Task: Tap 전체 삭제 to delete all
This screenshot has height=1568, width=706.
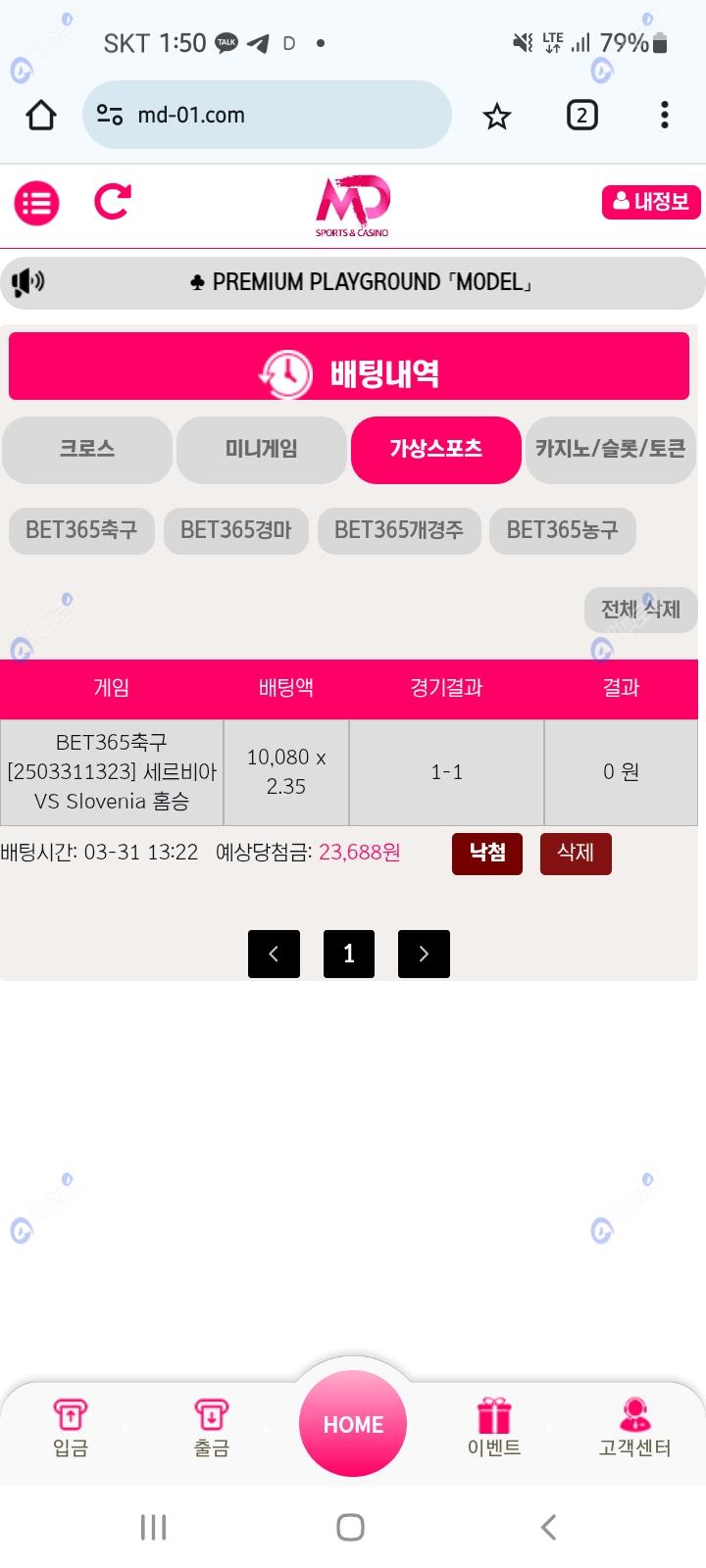Action: tap(640, 610)
